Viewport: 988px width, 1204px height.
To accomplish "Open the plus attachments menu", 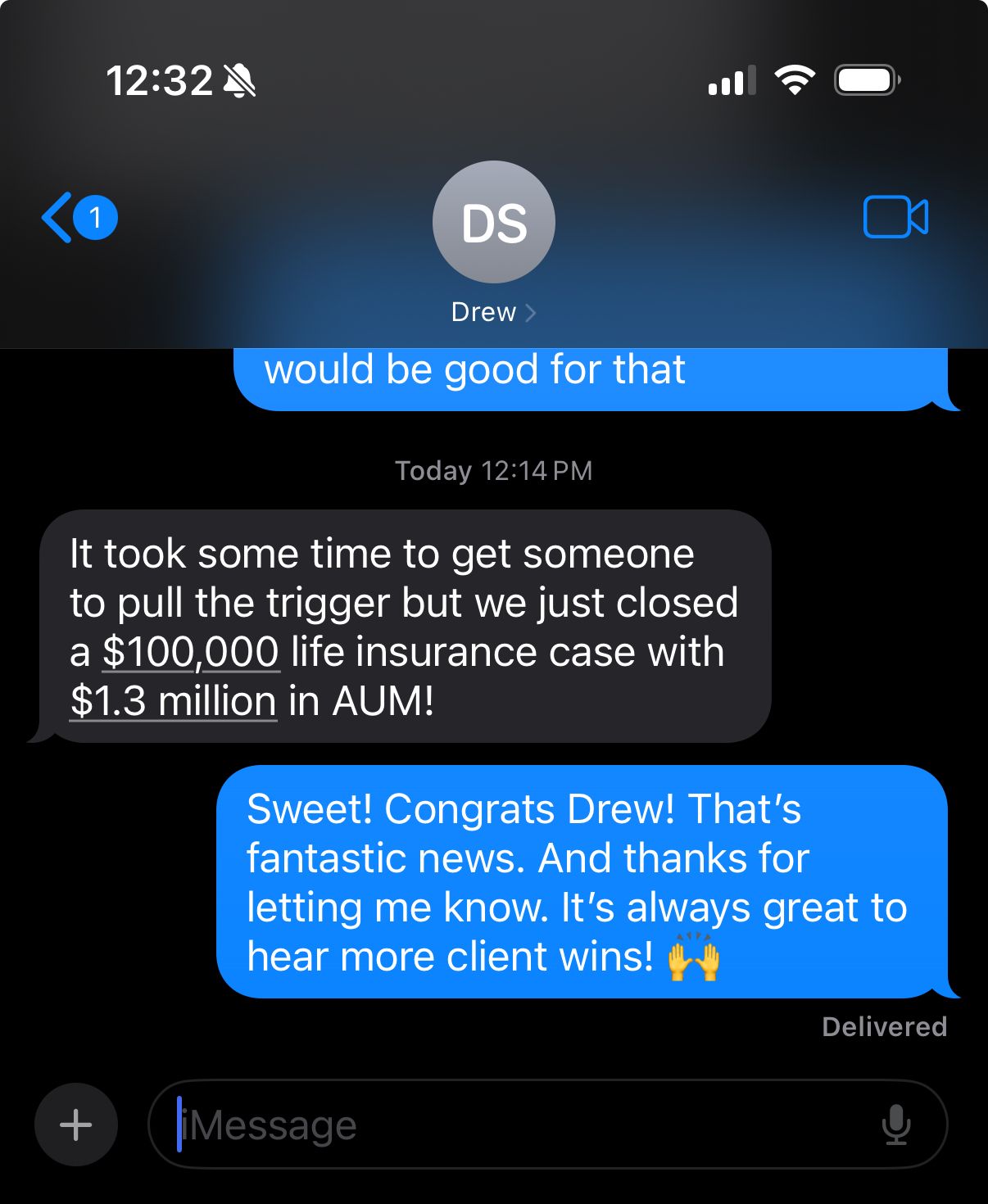I will (x=76, y=1125).
